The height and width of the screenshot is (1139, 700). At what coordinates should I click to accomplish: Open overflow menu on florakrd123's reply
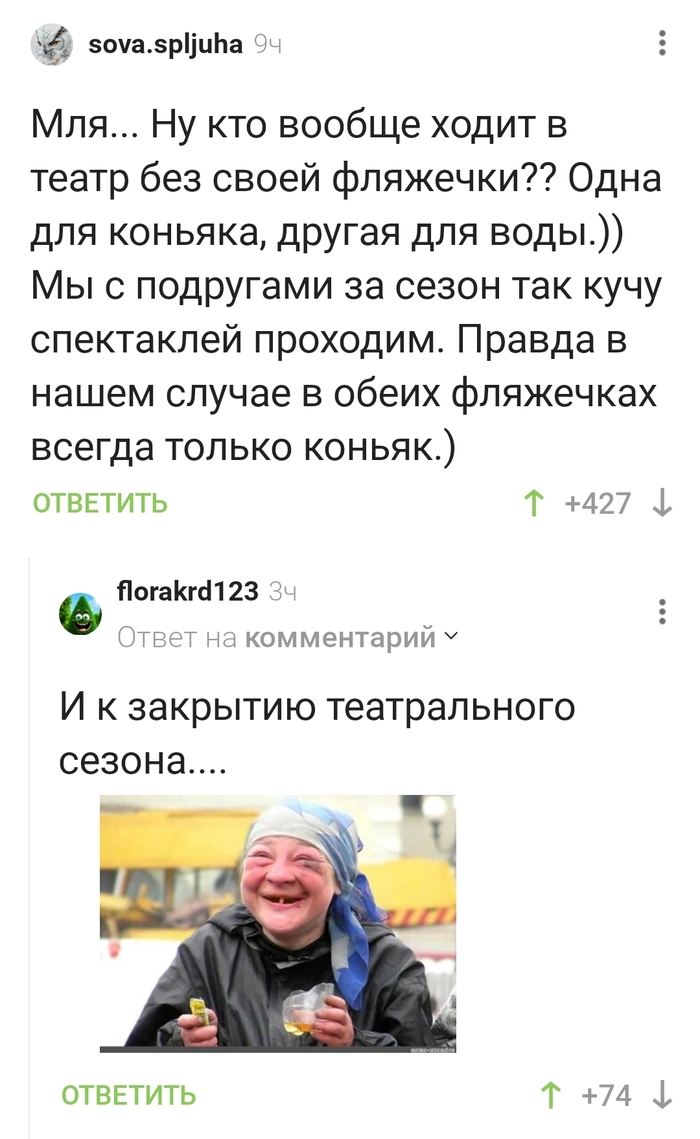point(661,610)
